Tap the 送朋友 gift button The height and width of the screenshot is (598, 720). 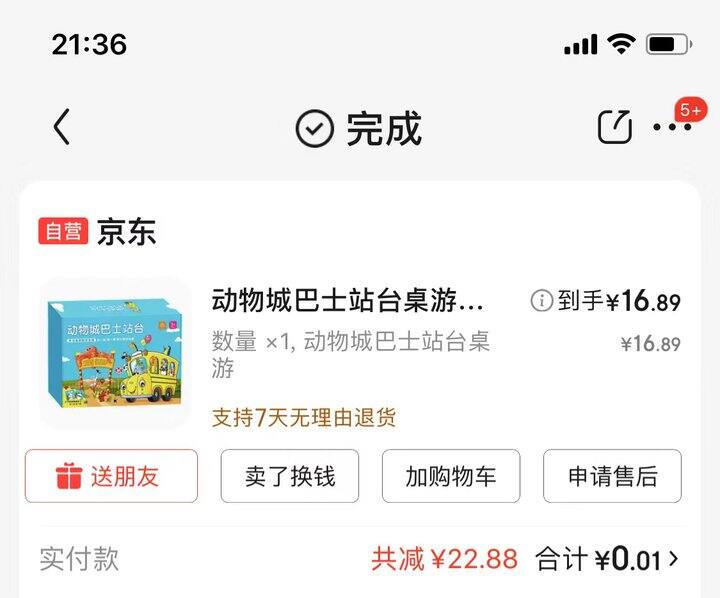pos(111,476)
